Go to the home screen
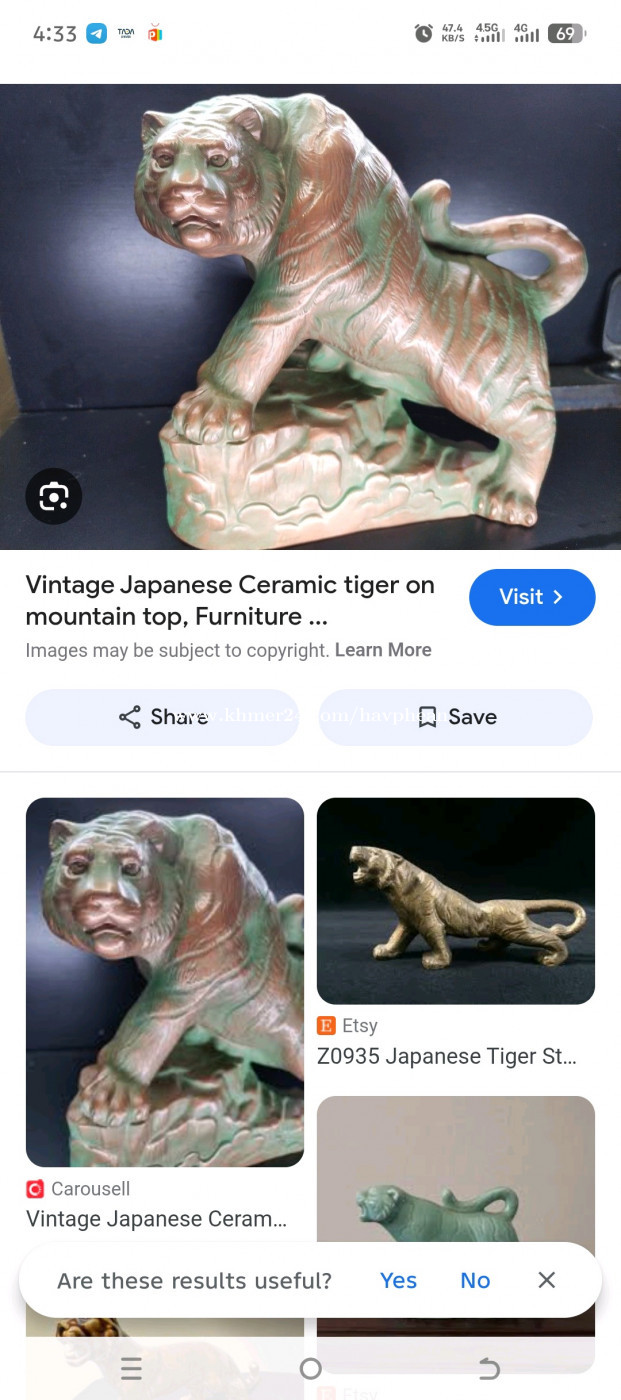 (x=310, y=1369)
